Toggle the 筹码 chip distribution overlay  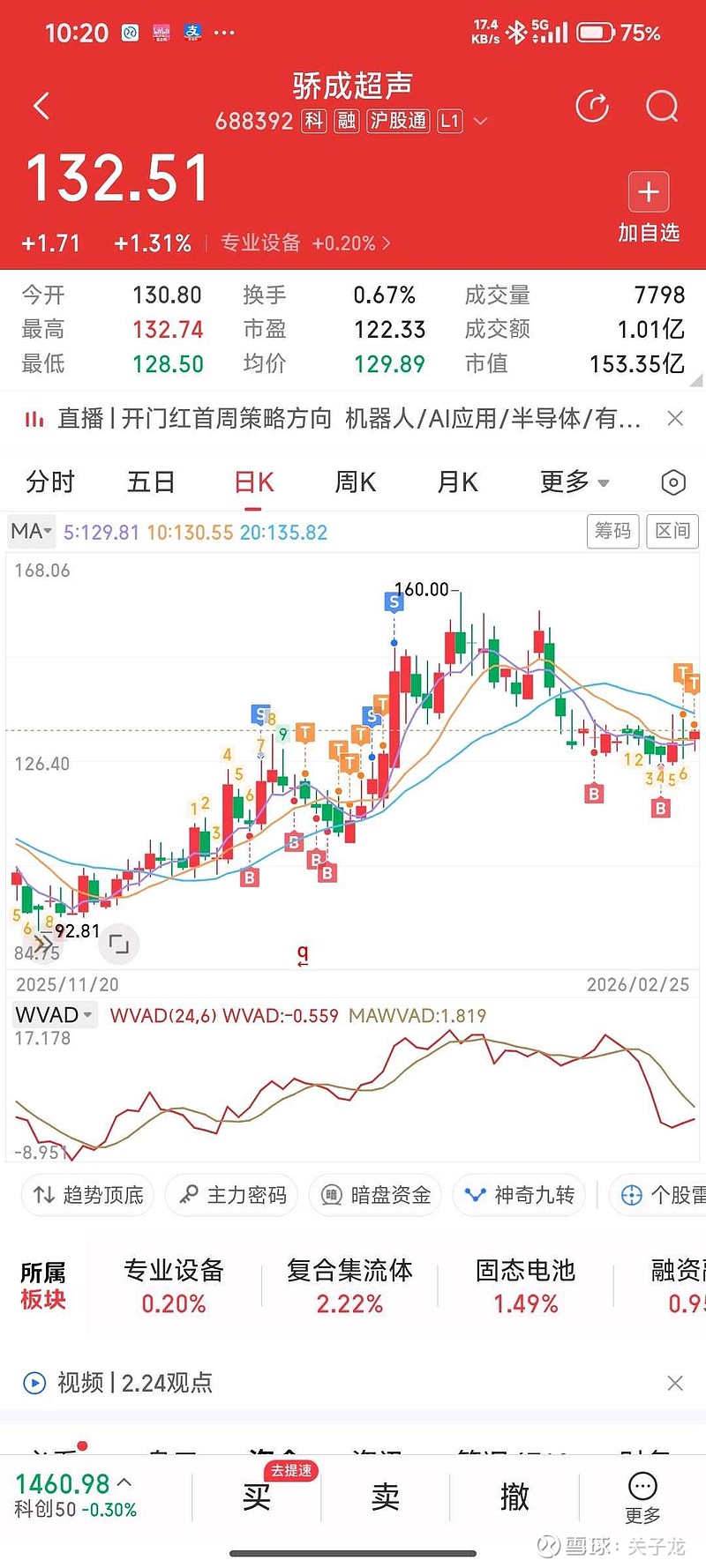pyautogui.click(x=612, y=532)
